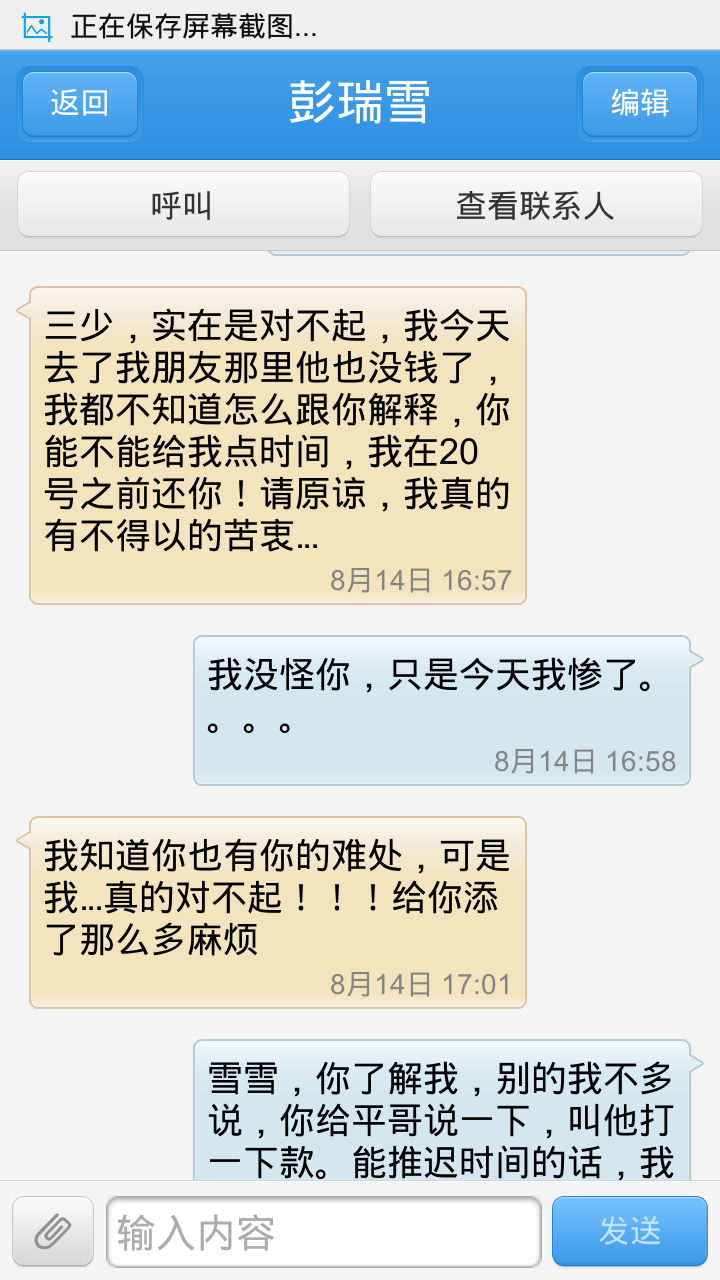Tap the paperclip attachment icon

53,1232
